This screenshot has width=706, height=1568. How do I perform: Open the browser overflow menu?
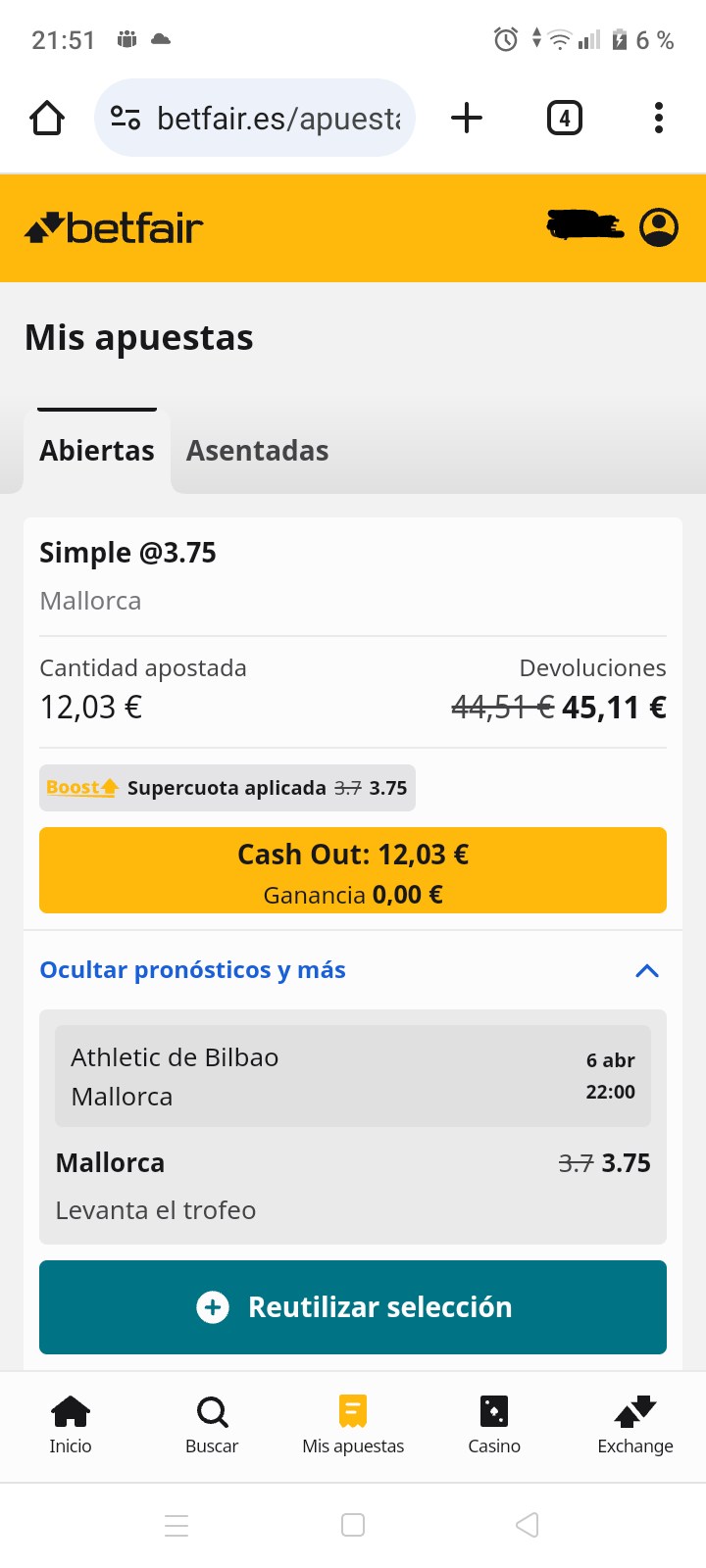(x=659, y=119)
